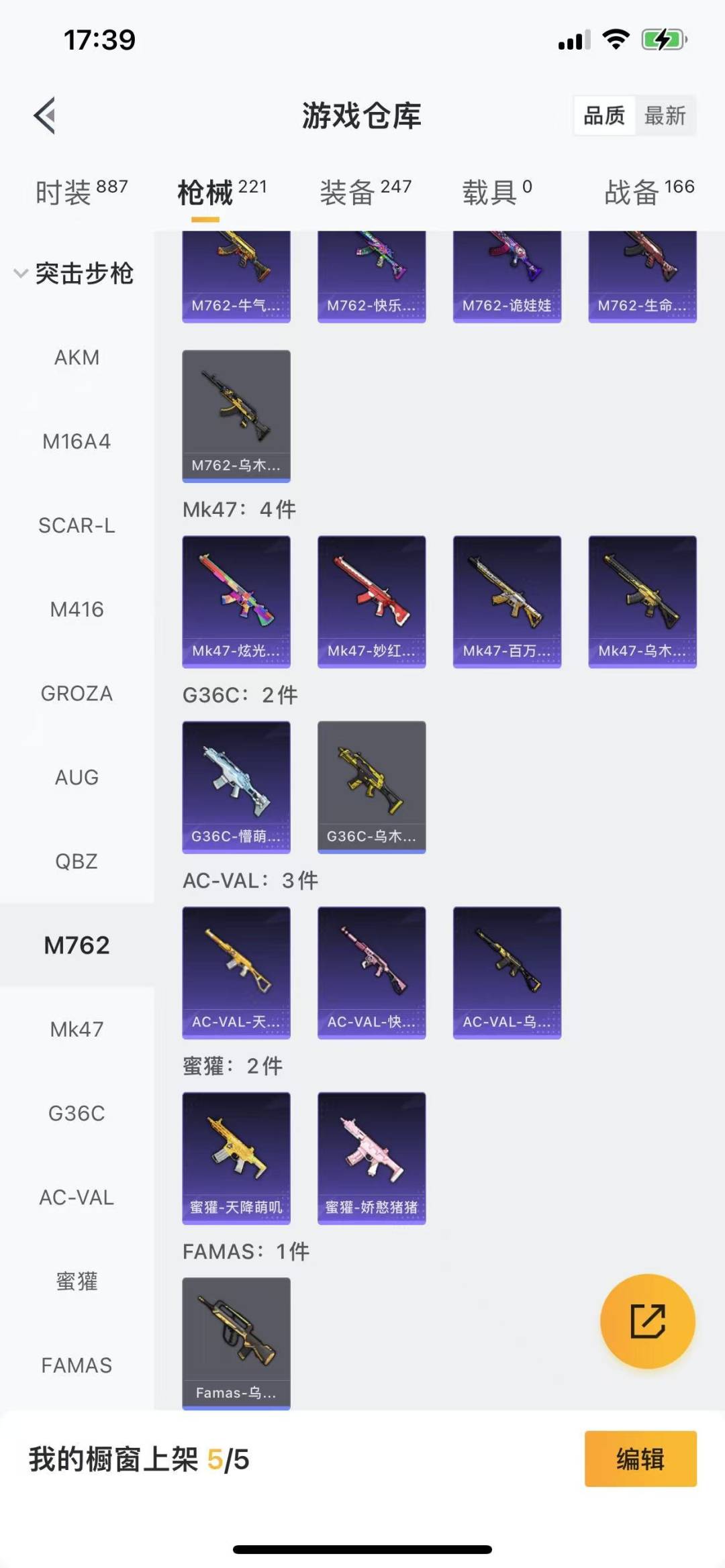The height and width of the screenshot is (1568, 725).
Task: Jump to M416 in the sidebar
Action: click(x=77, y=609)
